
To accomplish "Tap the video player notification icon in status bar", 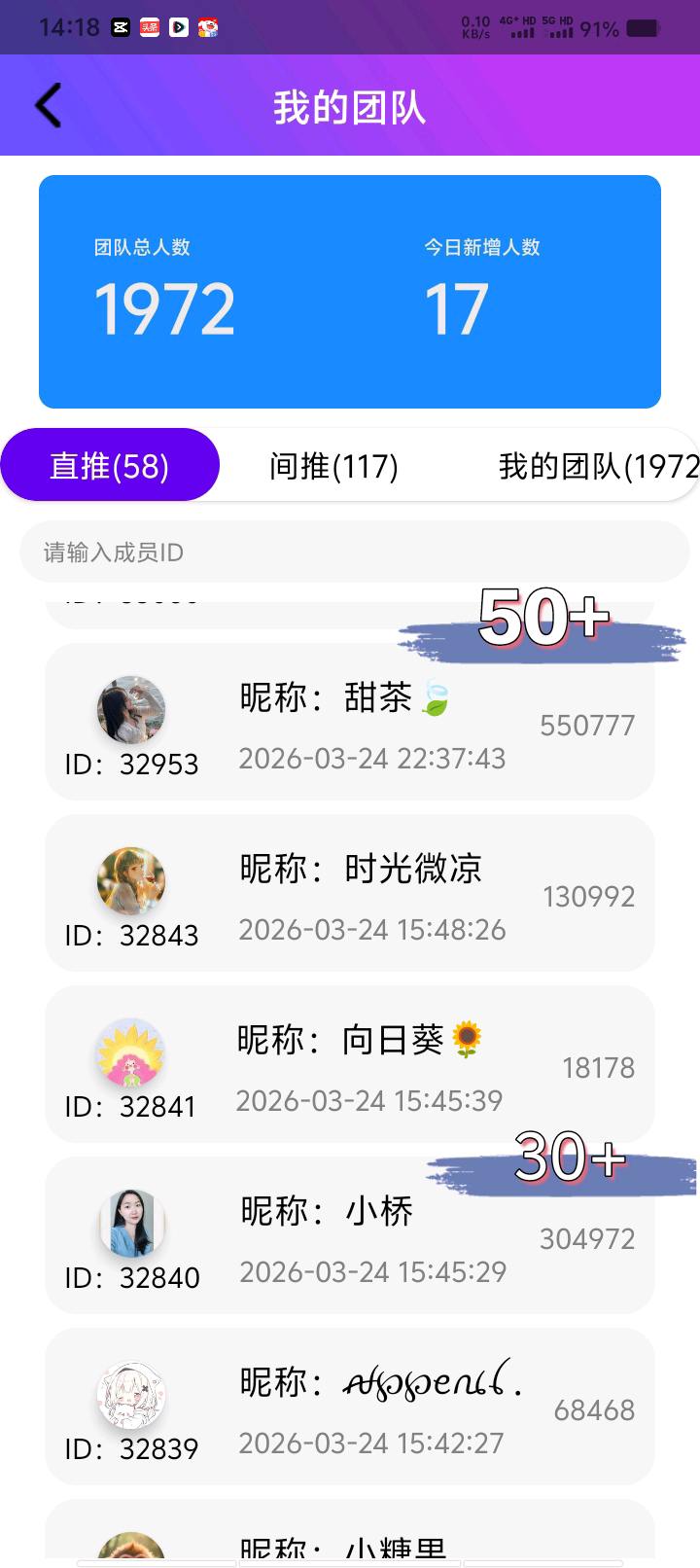I will [x=179, y=27].
